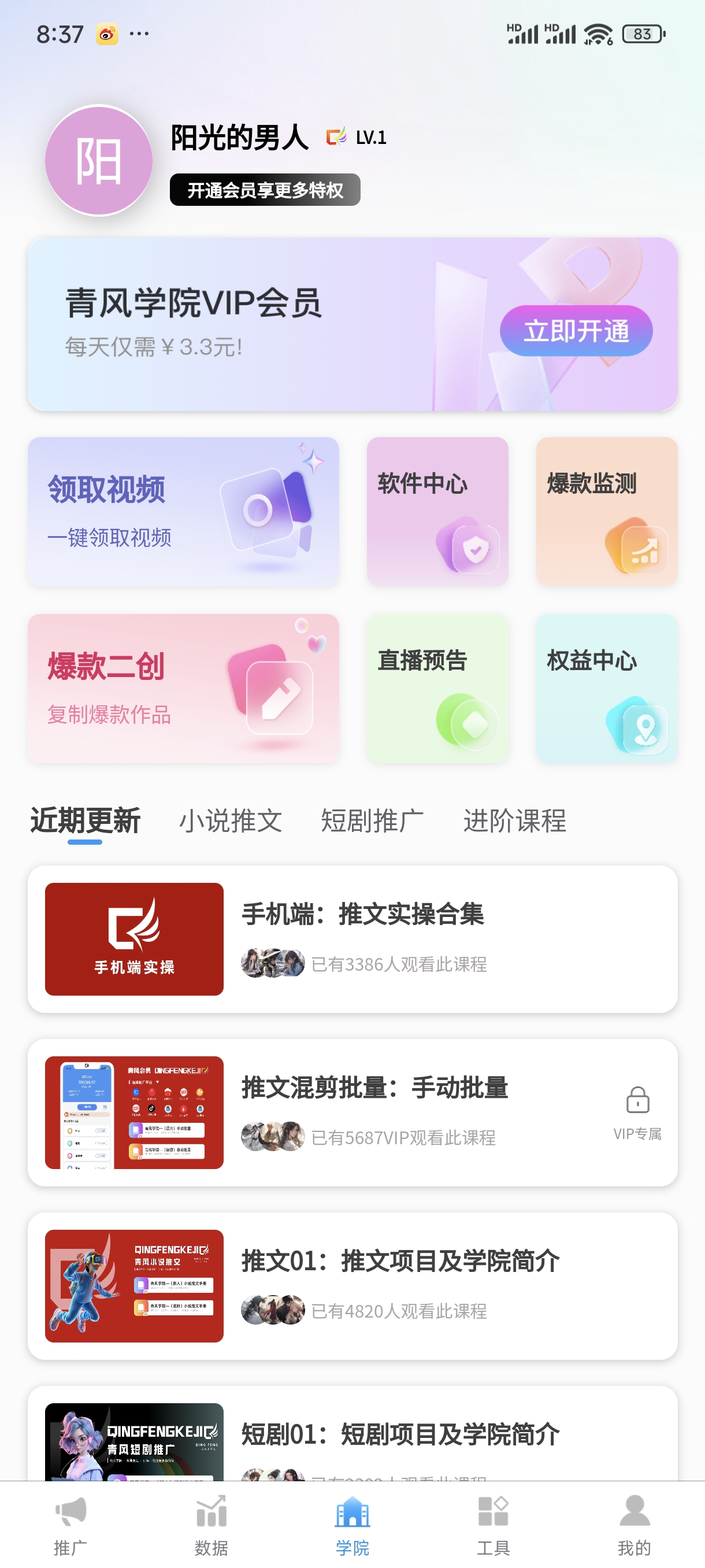
Task: Open 软件中心
Action: pyautogui.click(x=437, y=511)
